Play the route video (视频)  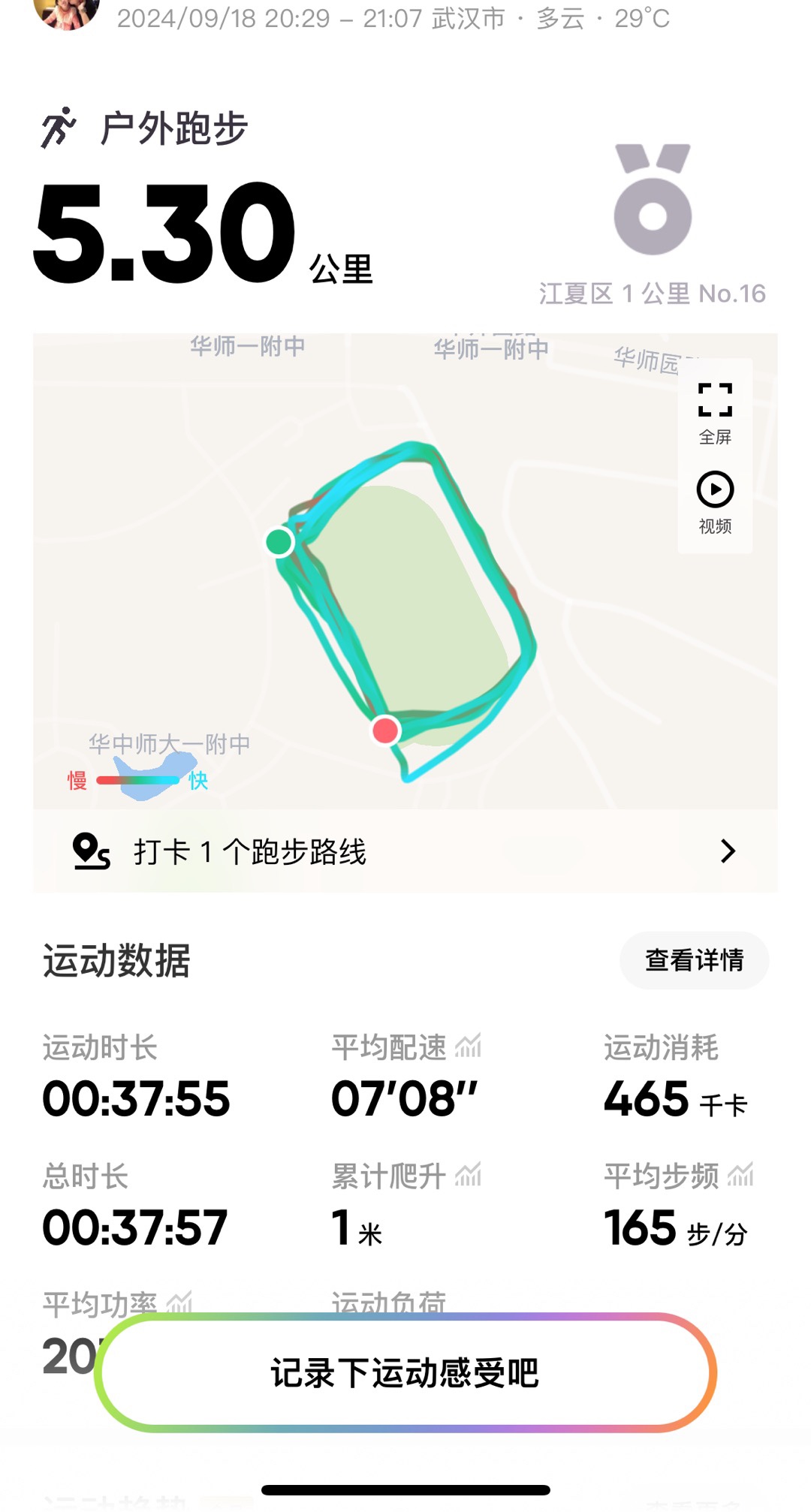pyautogui.click(x=715, y=501)
